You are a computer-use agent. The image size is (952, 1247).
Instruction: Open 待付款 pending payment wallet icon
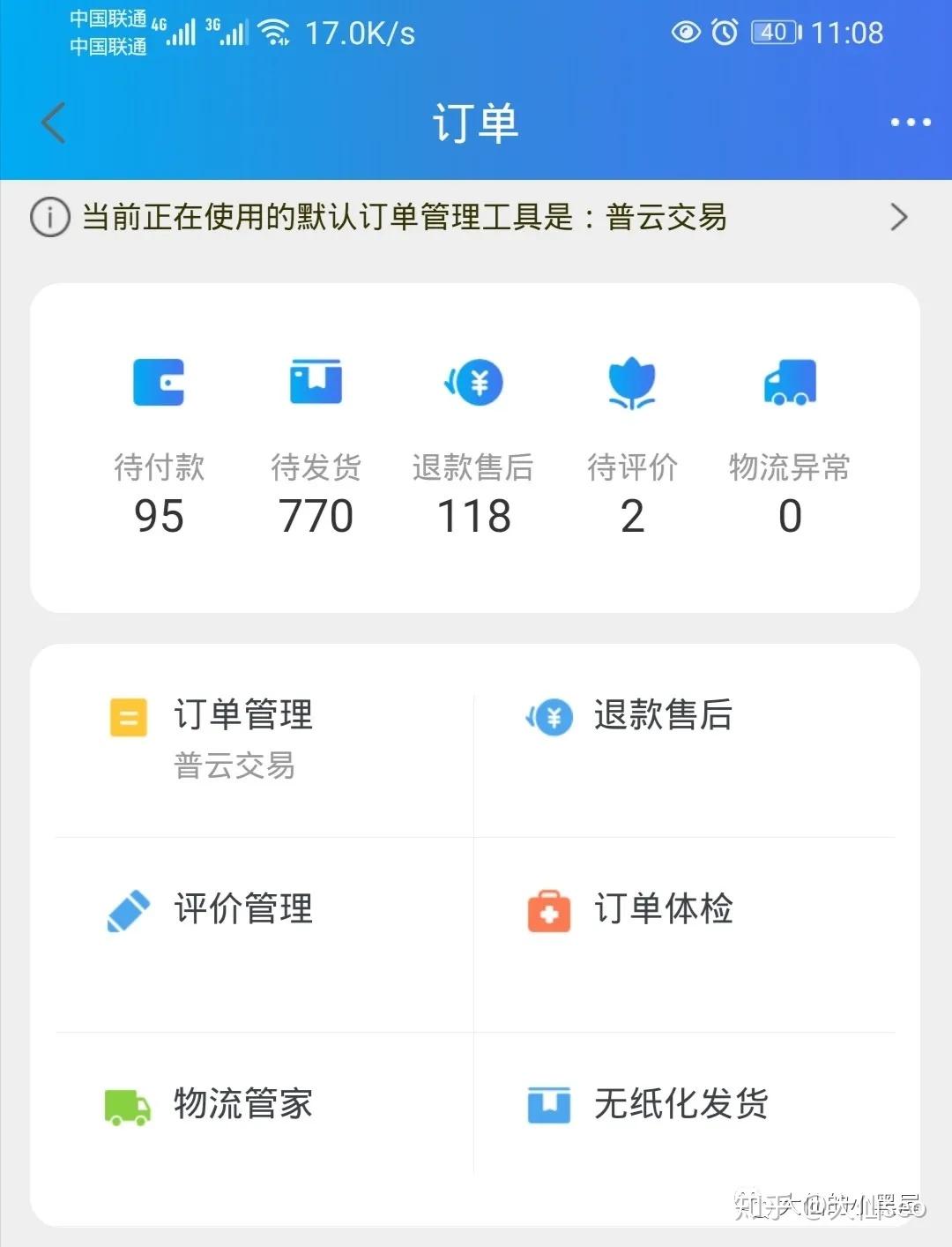(160, 382)
